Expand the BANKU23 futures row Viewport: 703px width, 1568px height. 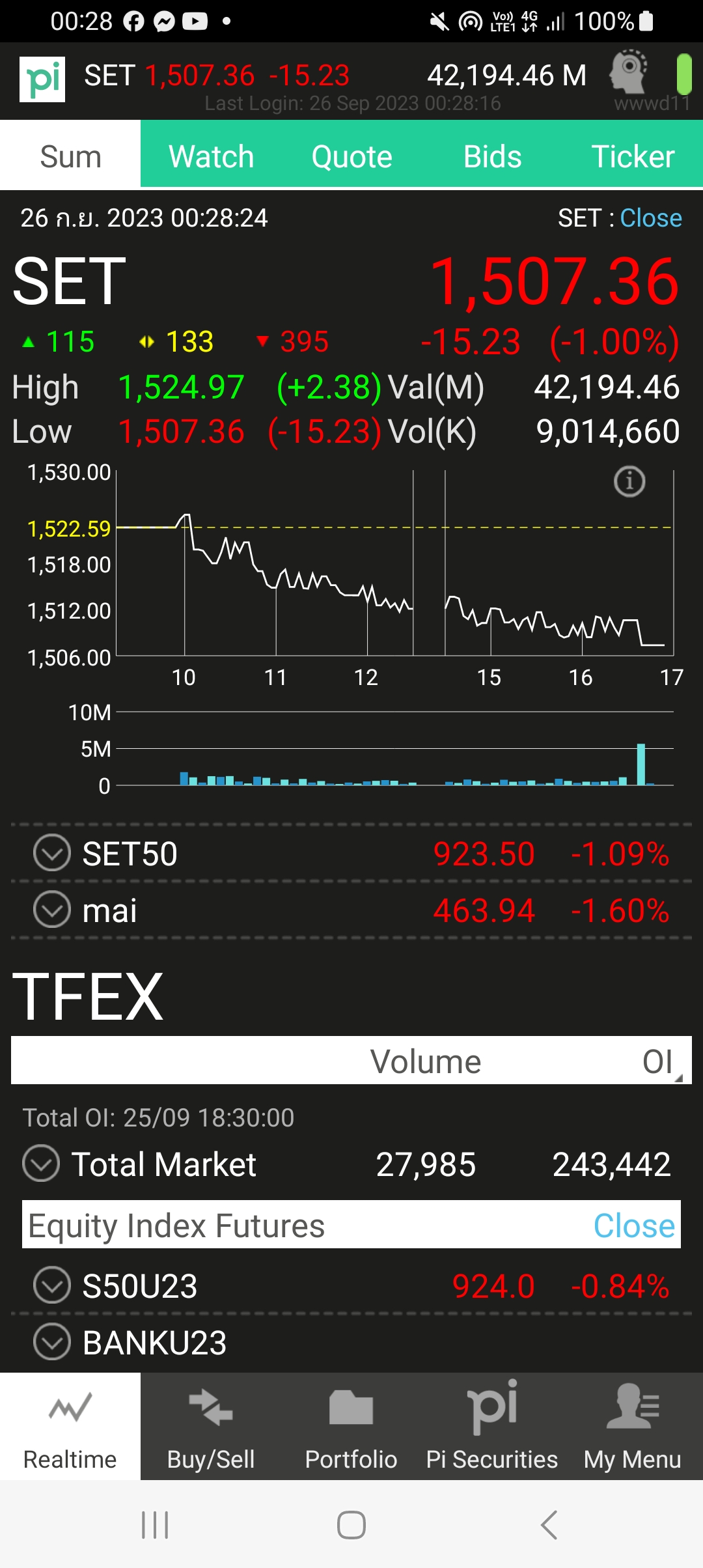tap(52, 1342)
